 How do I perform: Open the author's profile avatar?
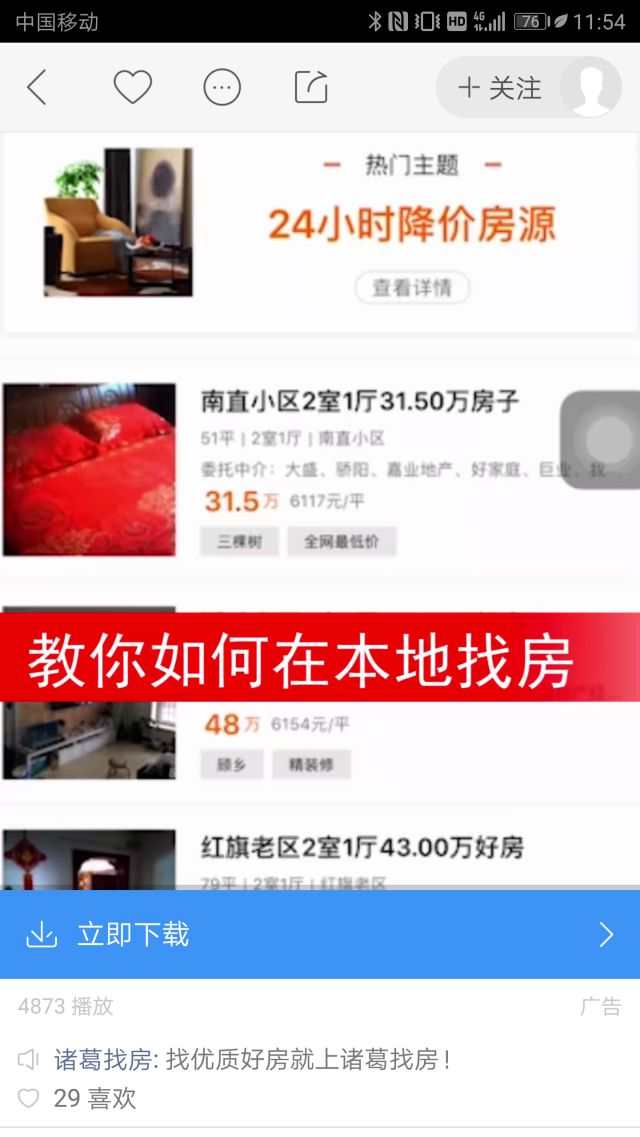pos(591,88)
